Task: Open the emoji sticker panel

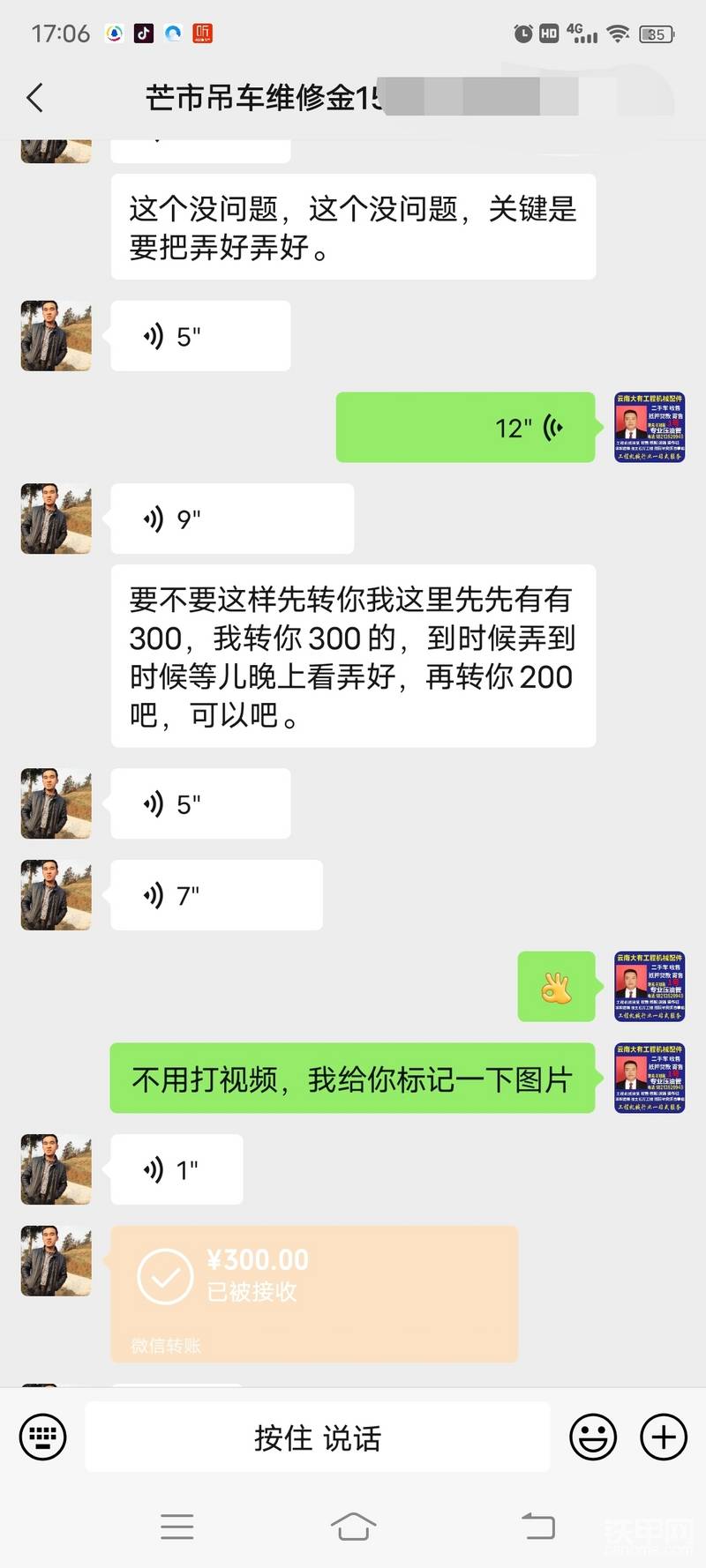Action: coord(593,1437)
